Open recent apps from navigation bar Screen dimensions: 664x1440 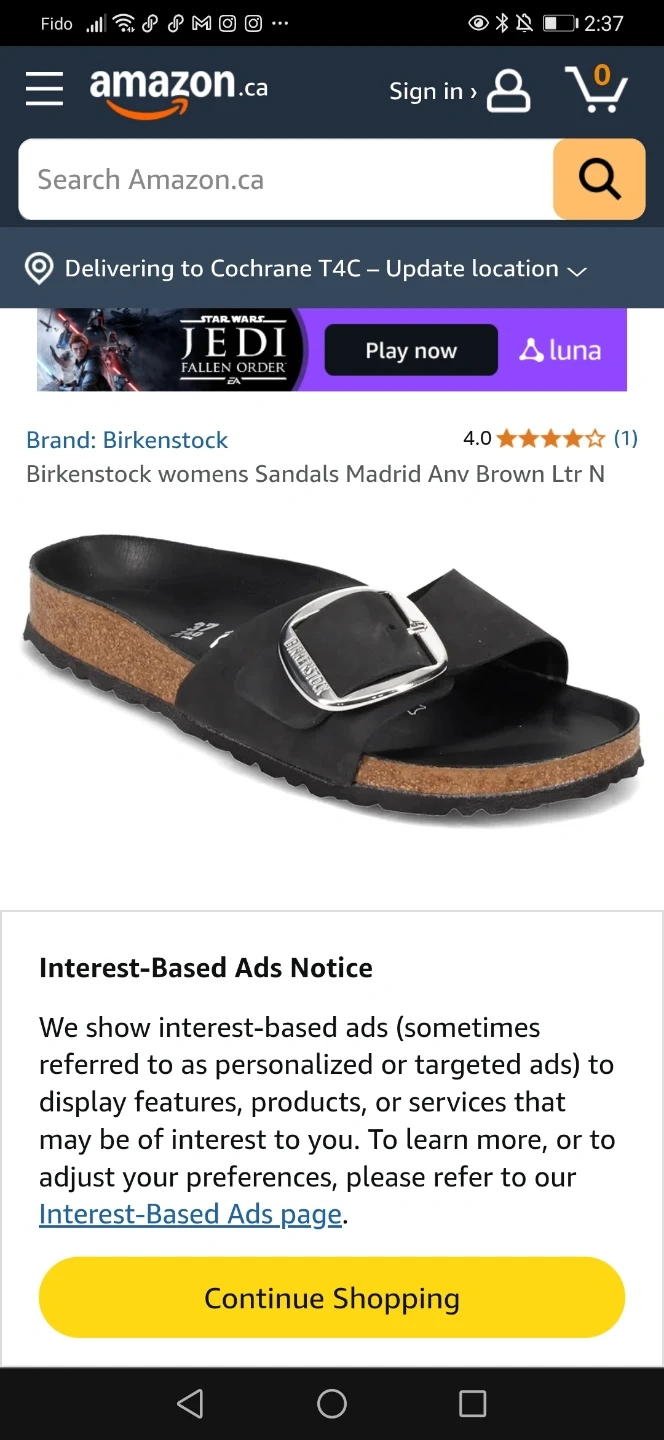coord(472,1404)
